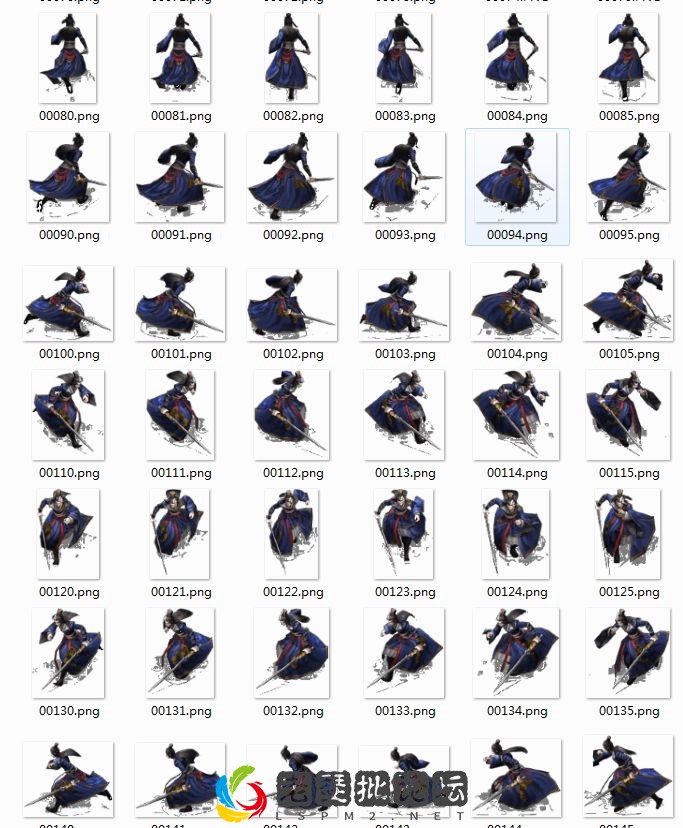Select the 00090.png file

[x=68, y=177]
